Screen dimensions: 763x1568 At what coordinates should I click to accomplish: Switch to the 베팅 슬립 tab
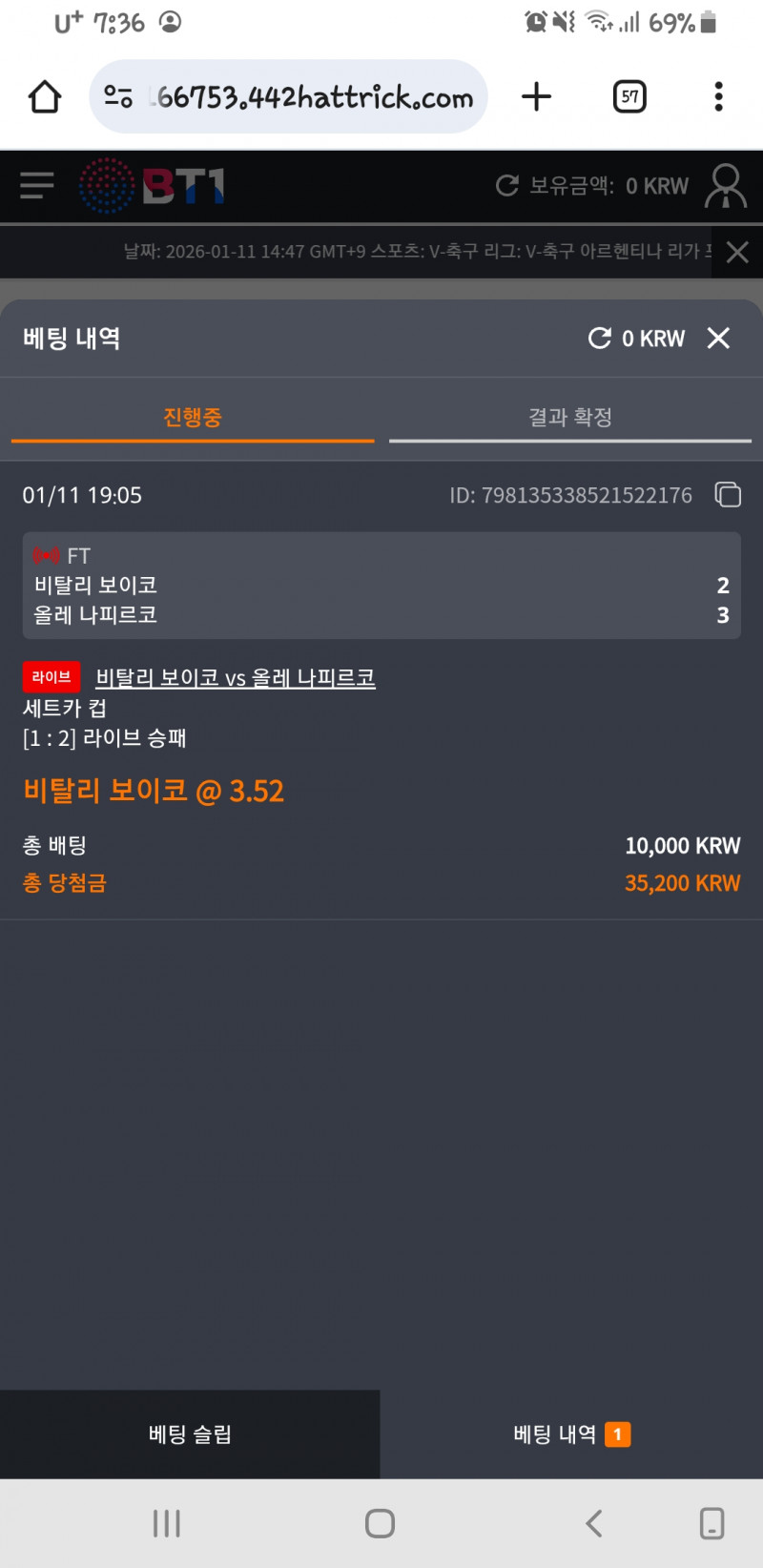(190, 1434)
